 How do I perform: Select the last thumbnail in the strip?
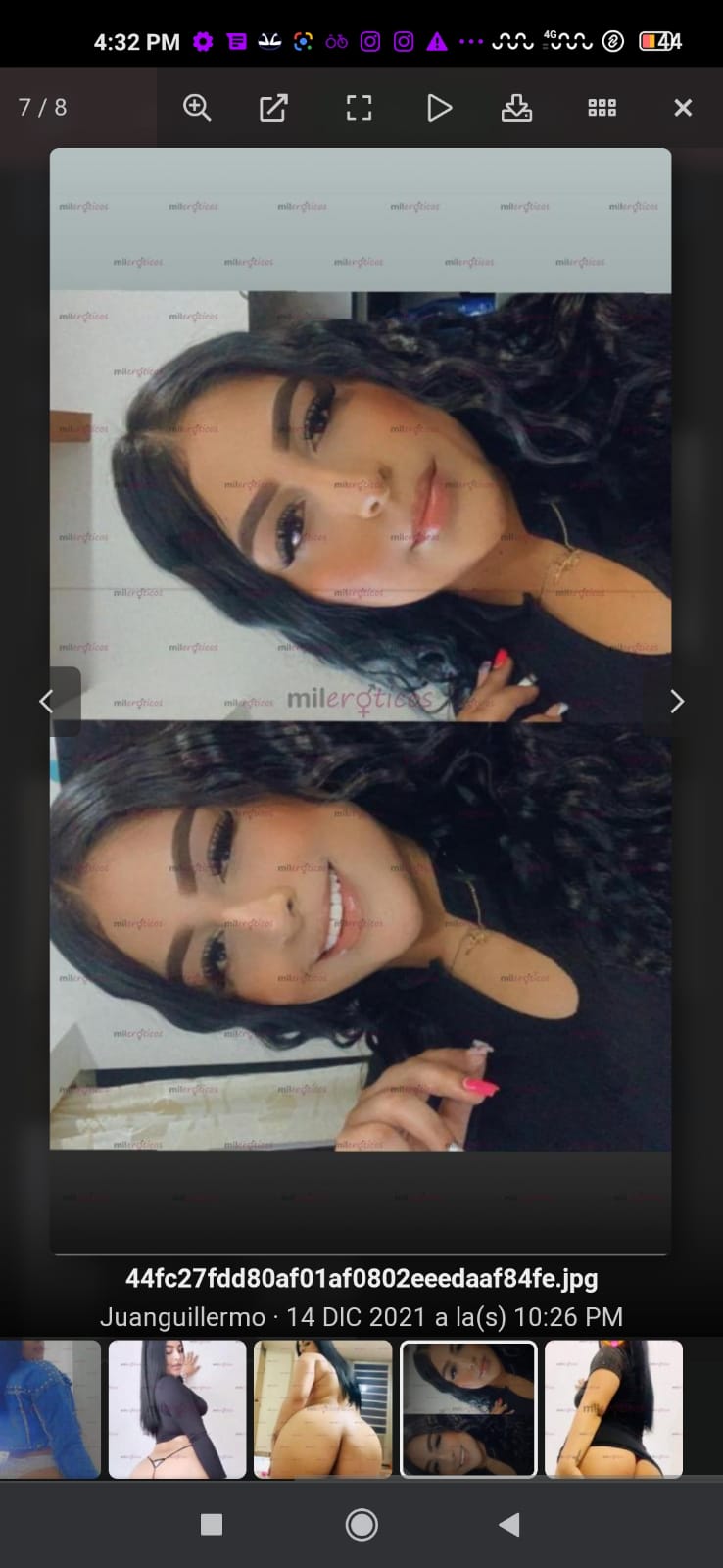coord(613,1408)
